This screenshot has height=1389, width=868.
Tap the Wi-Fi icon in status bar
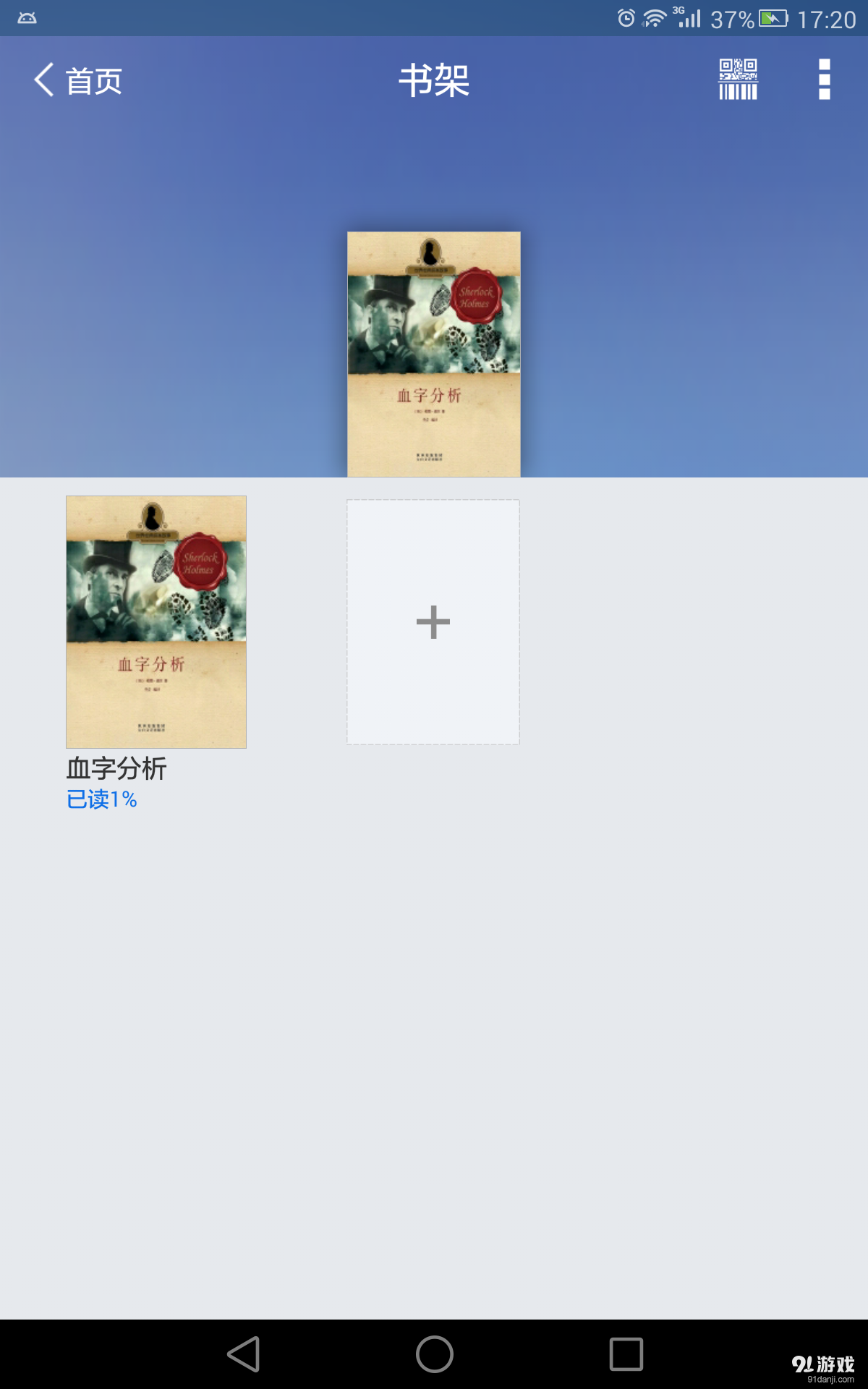pos(655,17)
